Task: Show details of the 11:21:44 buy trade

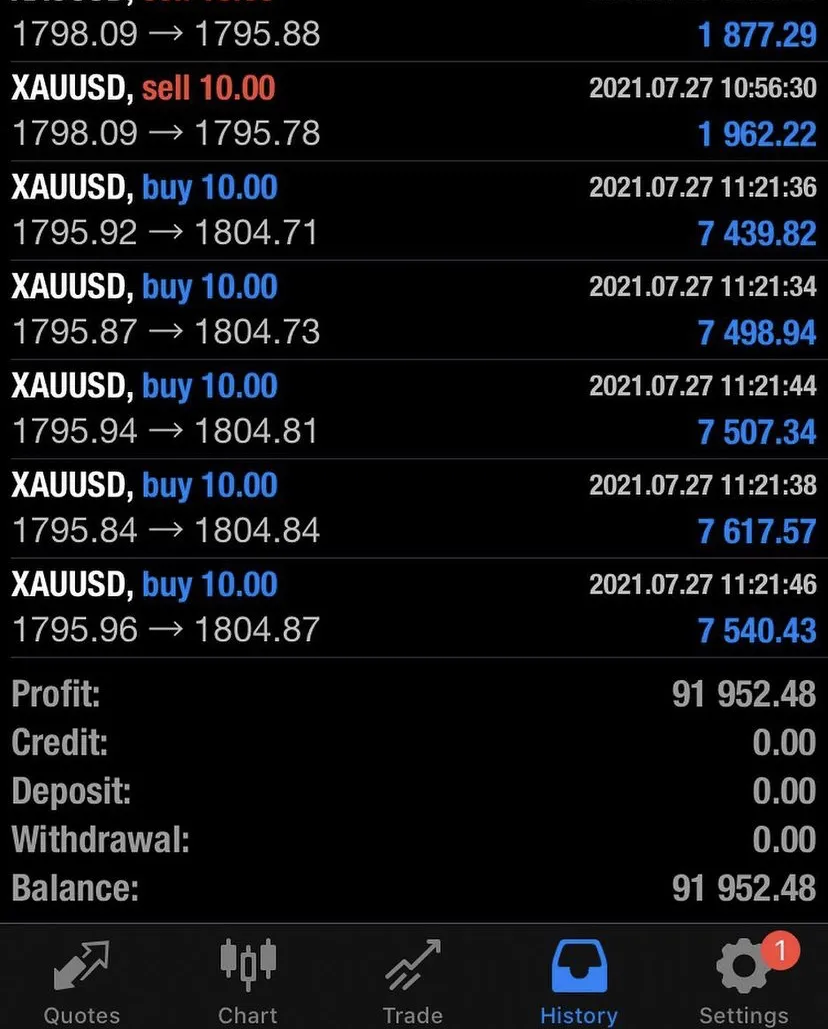Action: (414, 408)
